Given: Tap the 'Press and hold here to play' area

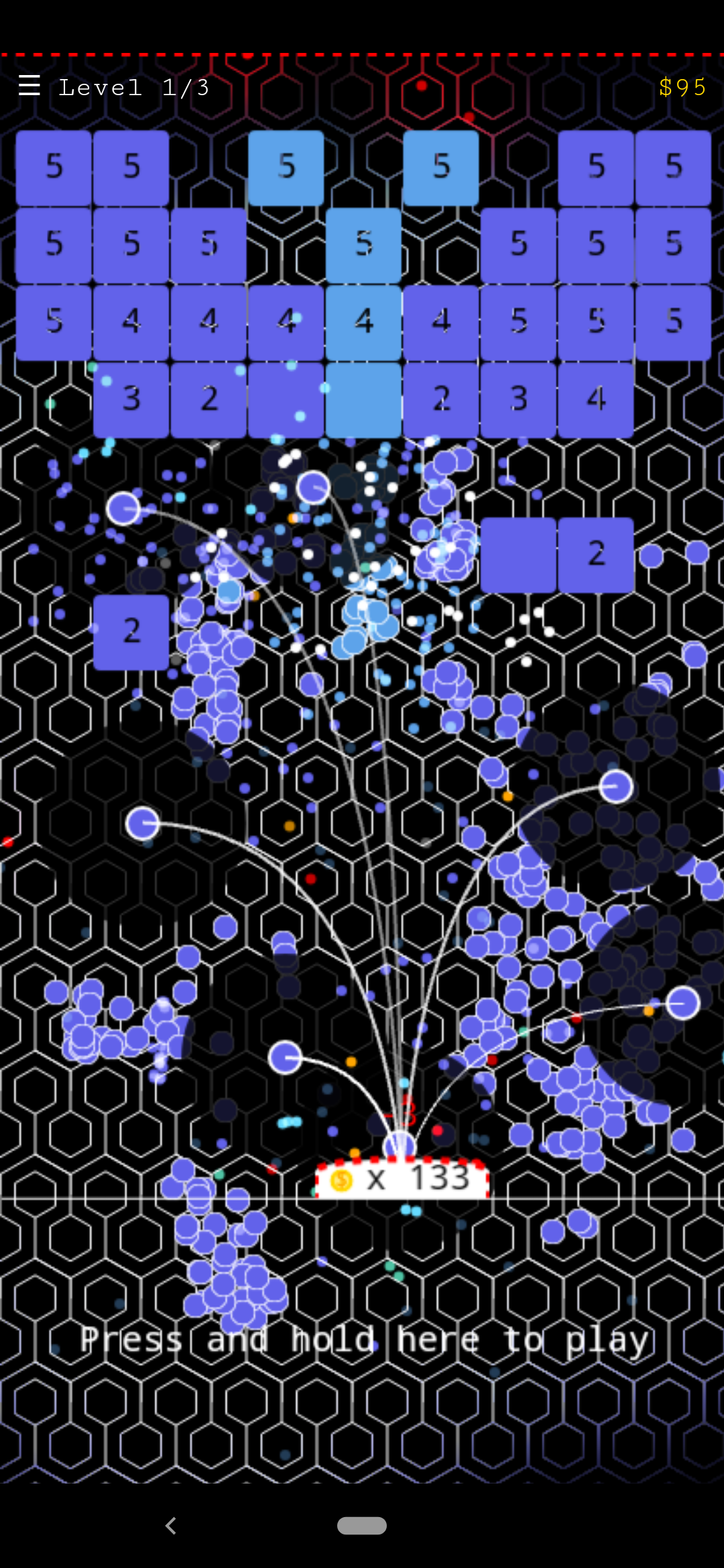Looking at the screenshot, I should click(364, 1340).
